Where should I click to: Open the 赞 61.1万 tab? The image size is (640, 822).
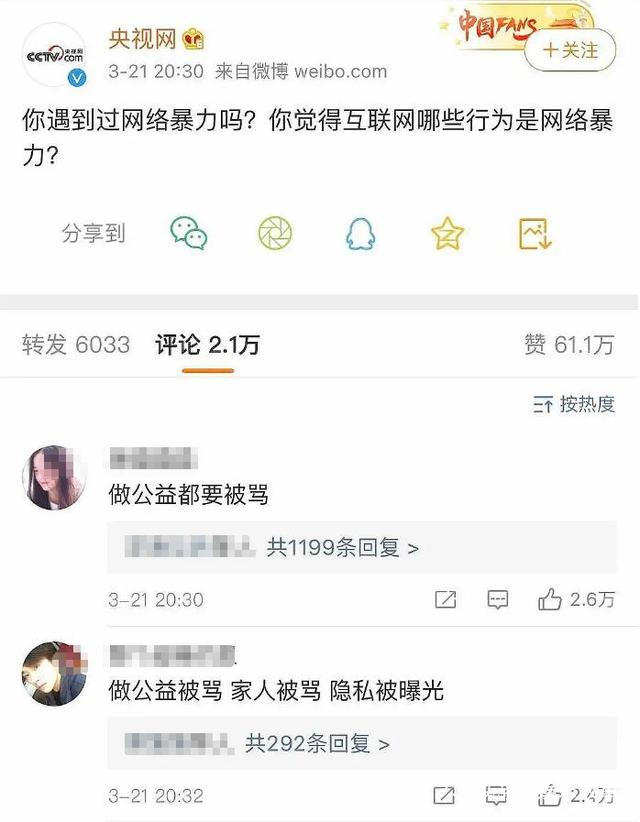coord(568,345)
